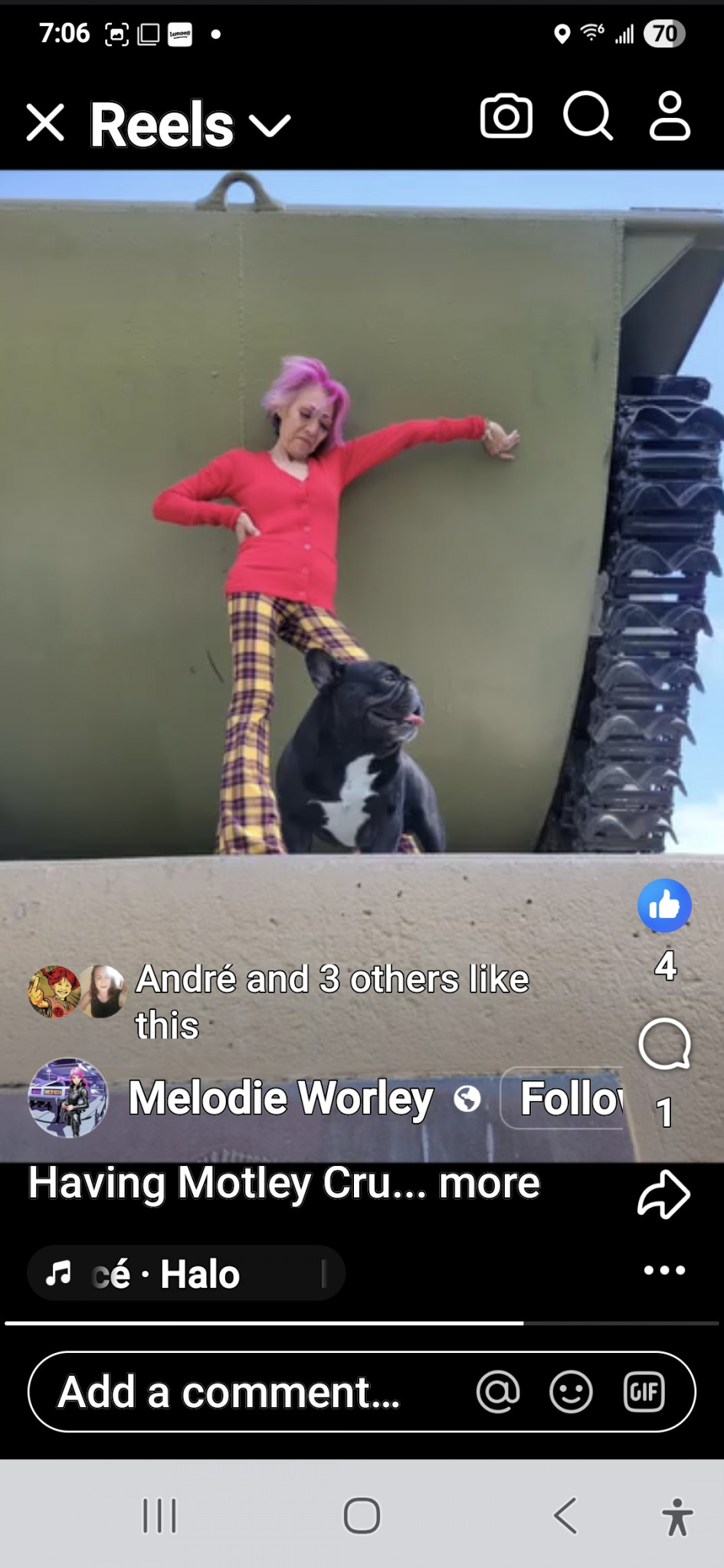Open the camera to create a reel

(x=506, y=117)
